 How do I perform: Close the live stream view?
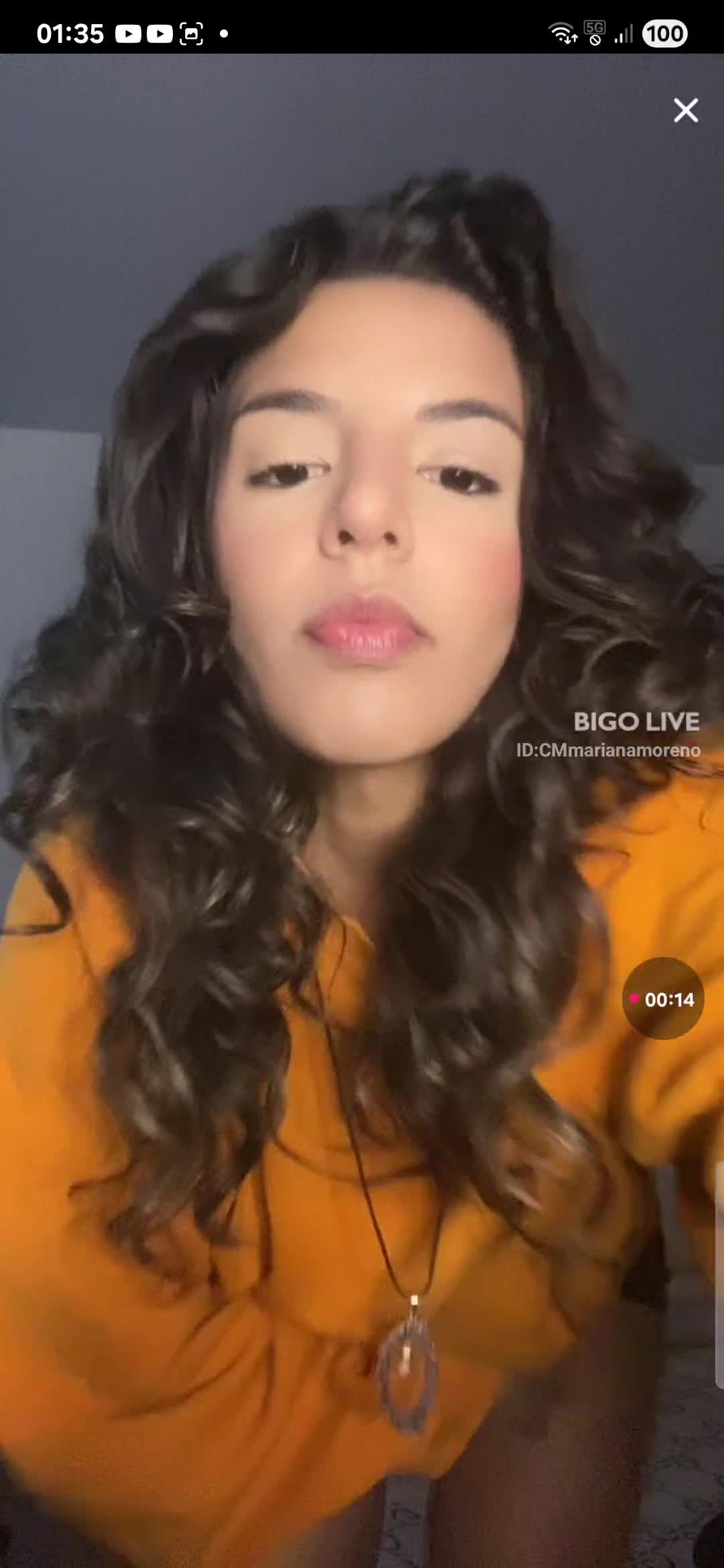coord(685,110)
